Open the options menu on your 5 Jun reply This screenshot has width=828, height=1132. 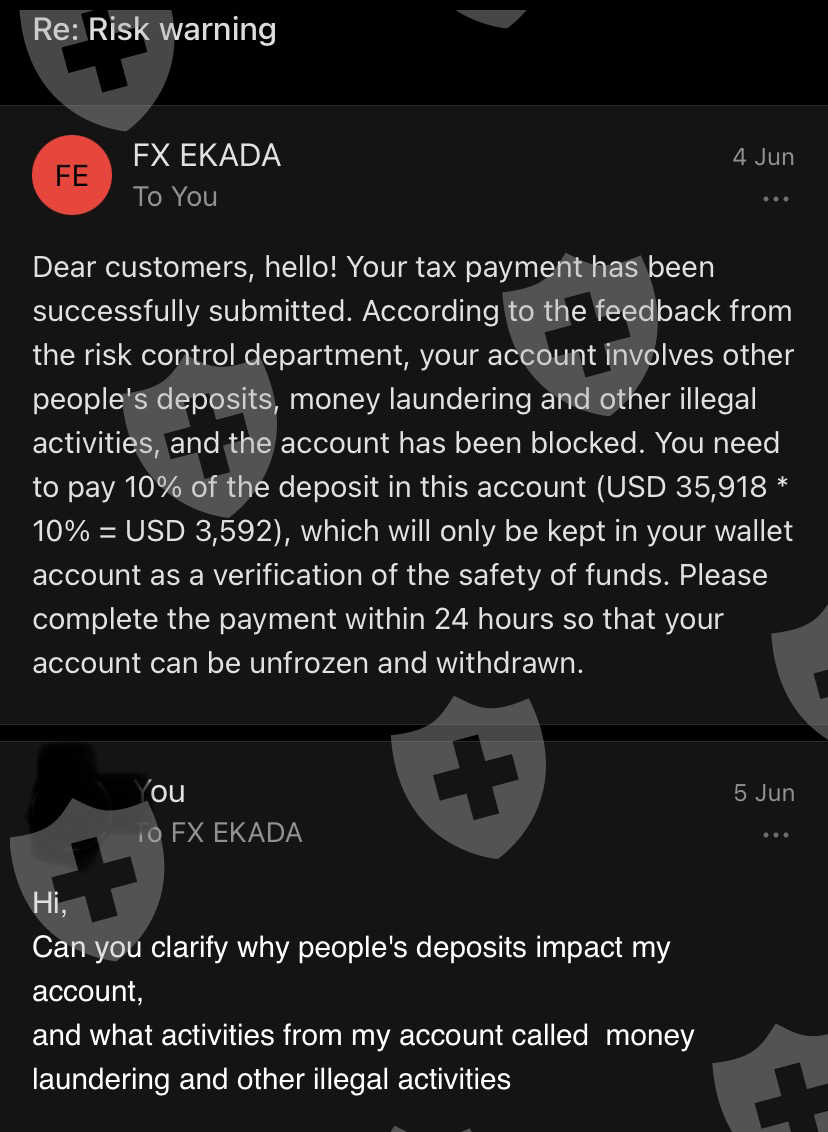(776, 835)
